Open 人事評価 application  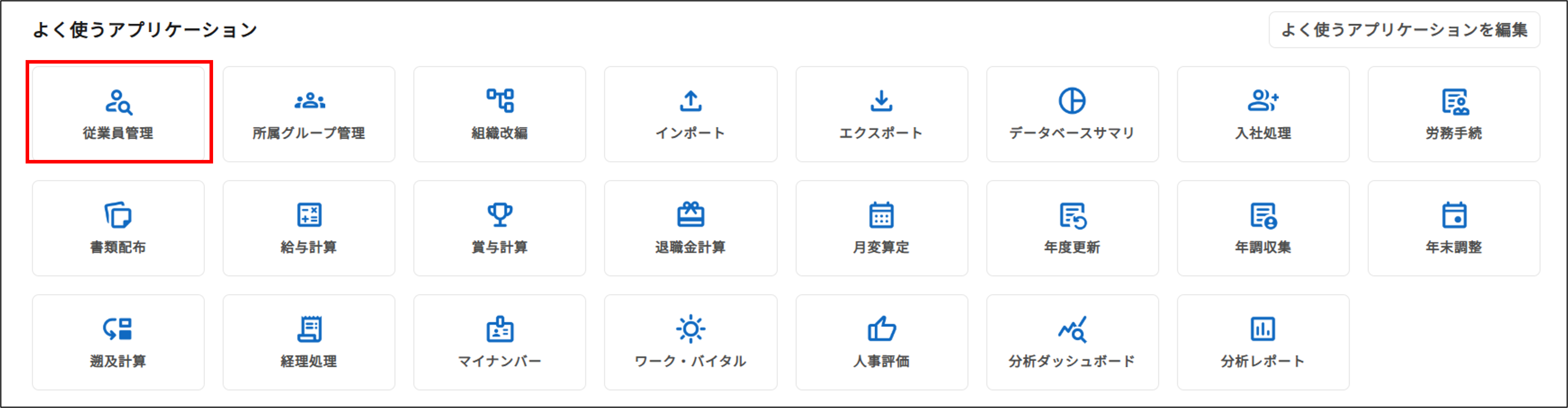(881, 342)
